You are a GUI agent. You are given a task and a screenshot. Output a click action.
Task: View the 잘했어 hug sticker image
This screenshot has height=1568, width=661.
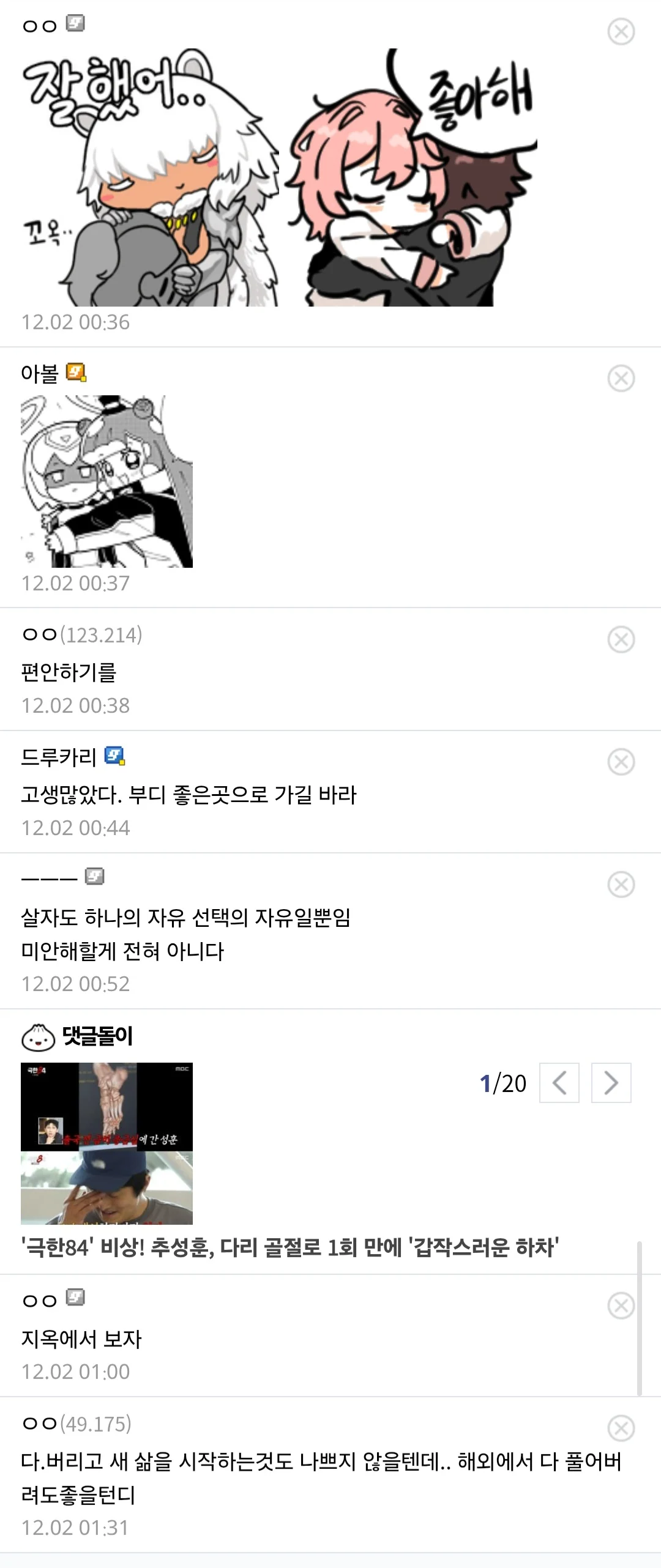pyautogui.click(x=278, y=177)
